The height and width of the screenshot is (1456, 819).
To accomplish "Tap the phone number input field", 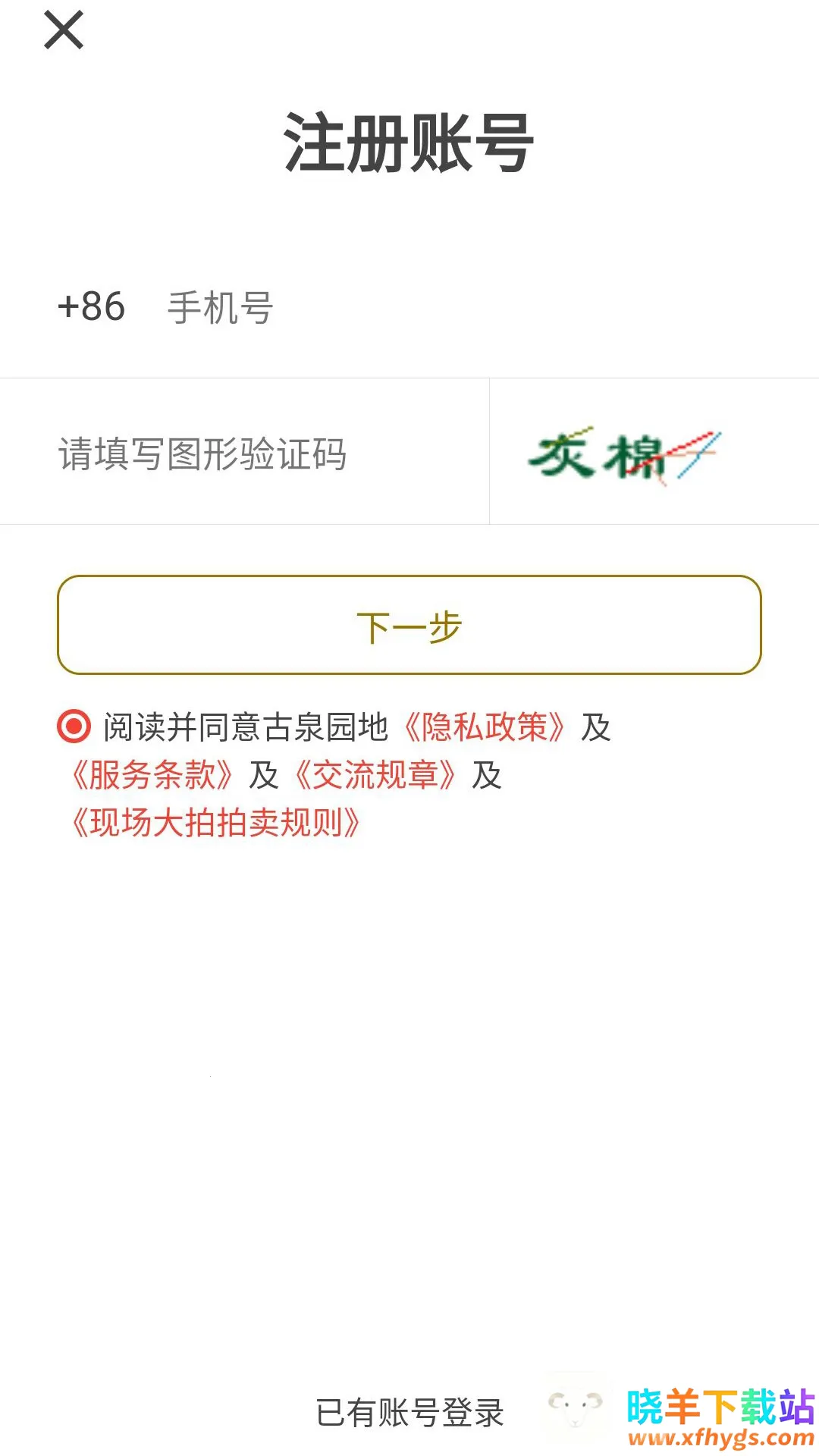I will 455,308.
